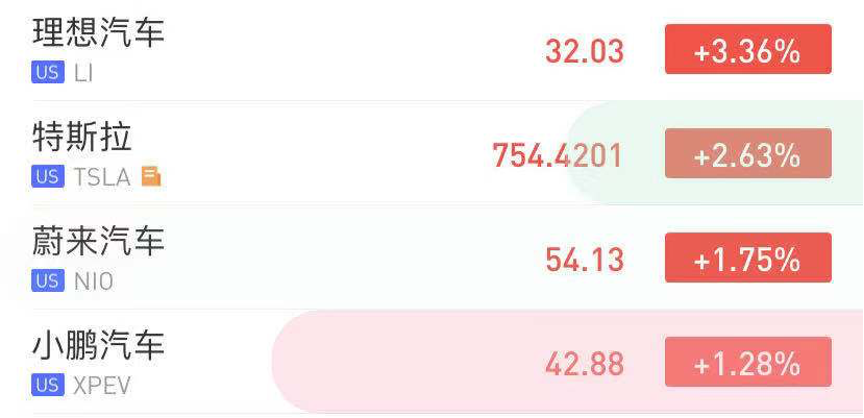This screenshot has width=864, height=418.
Task: Tap the +1.28% change button for XPEV
Action: [748, 363]
